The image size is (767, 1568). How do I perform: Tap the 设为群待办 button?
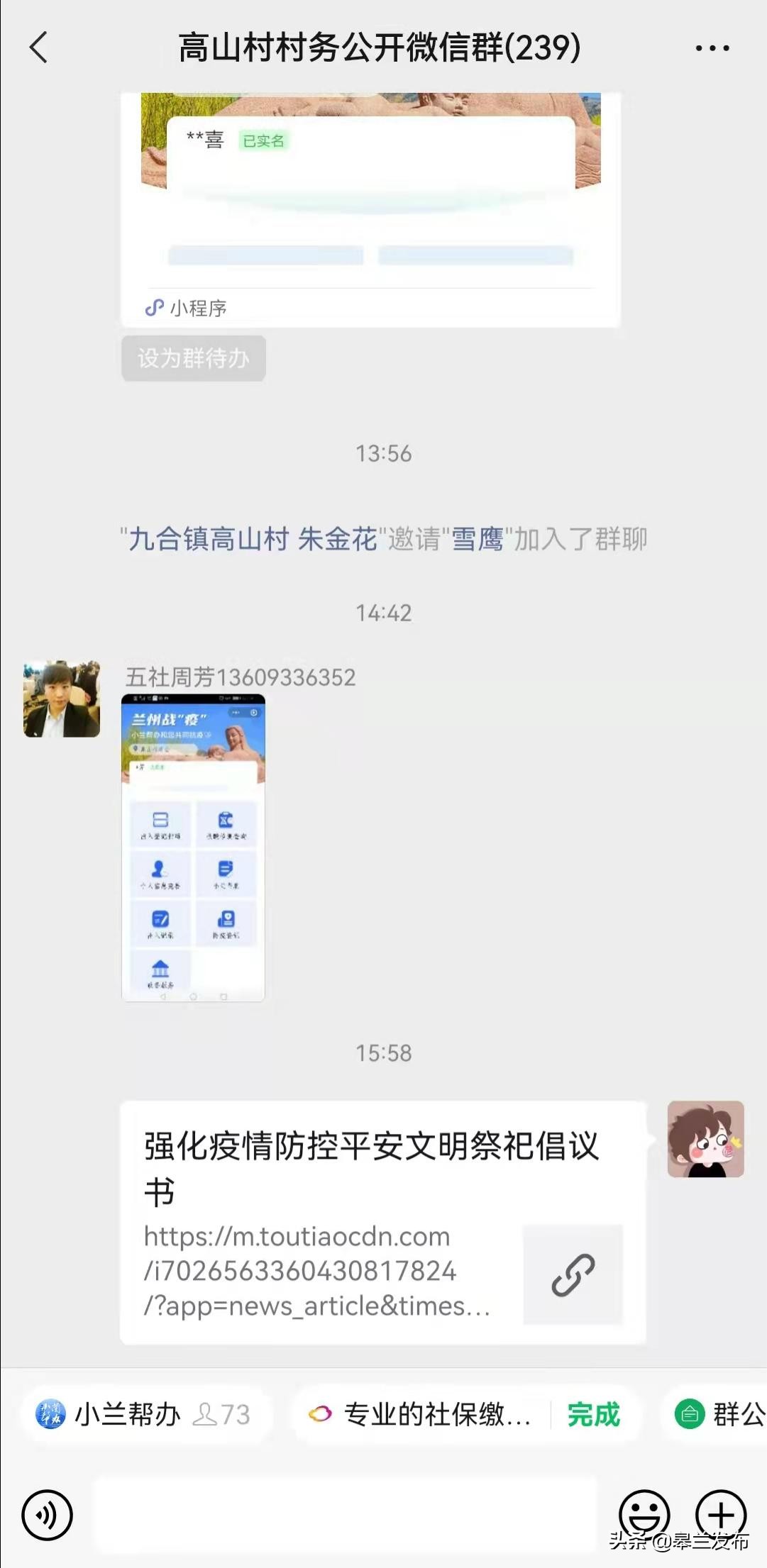click(194, 358)
